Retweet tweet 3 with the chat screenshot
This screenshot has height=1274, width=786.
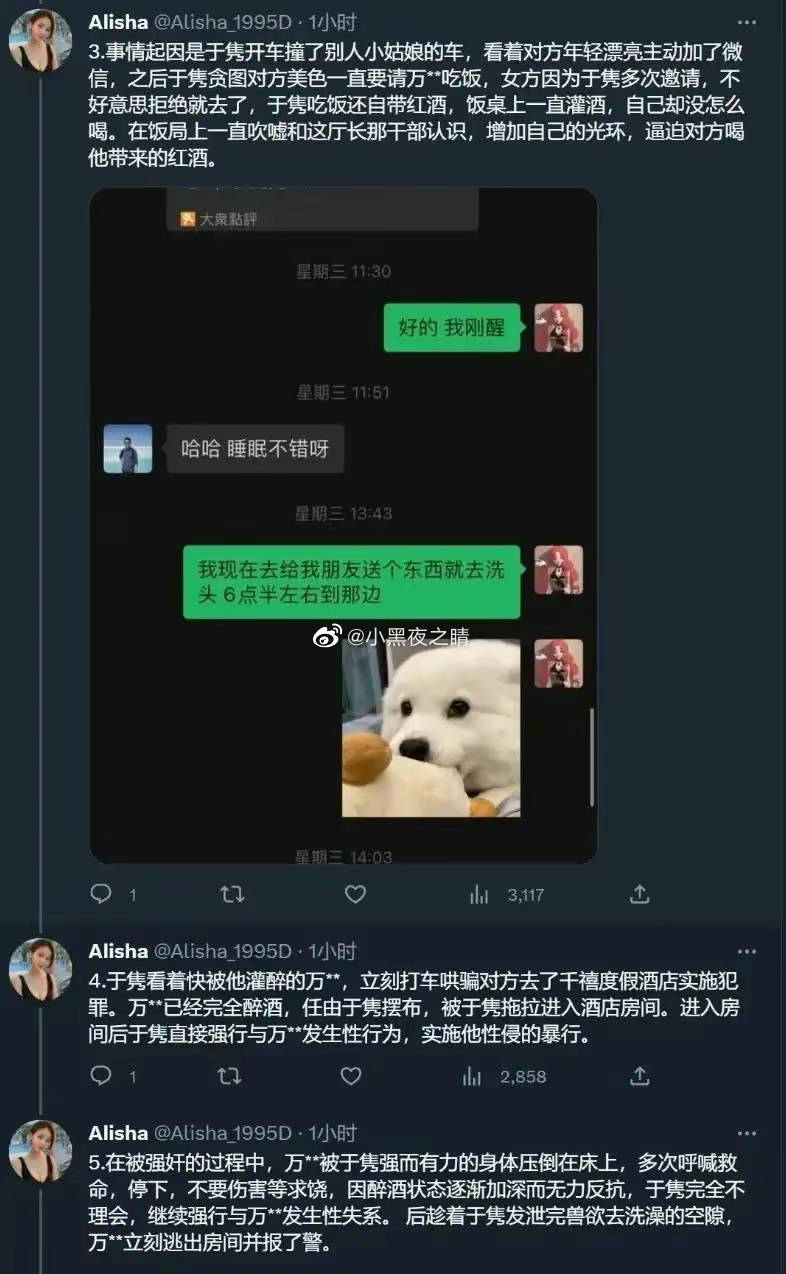pyautogui.click(x=232, y=894)
